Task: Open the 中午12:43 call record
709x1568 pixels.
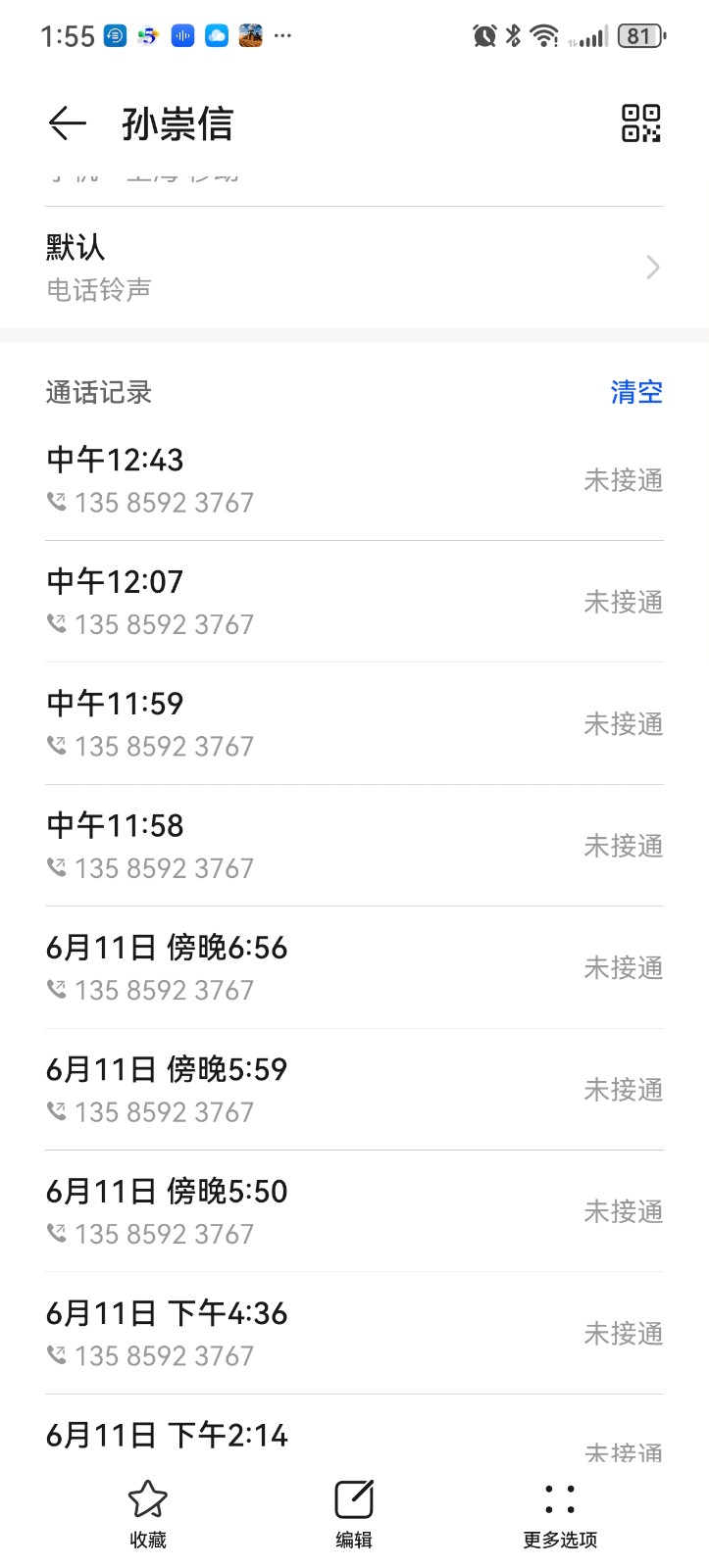Action: click(354, 480)
